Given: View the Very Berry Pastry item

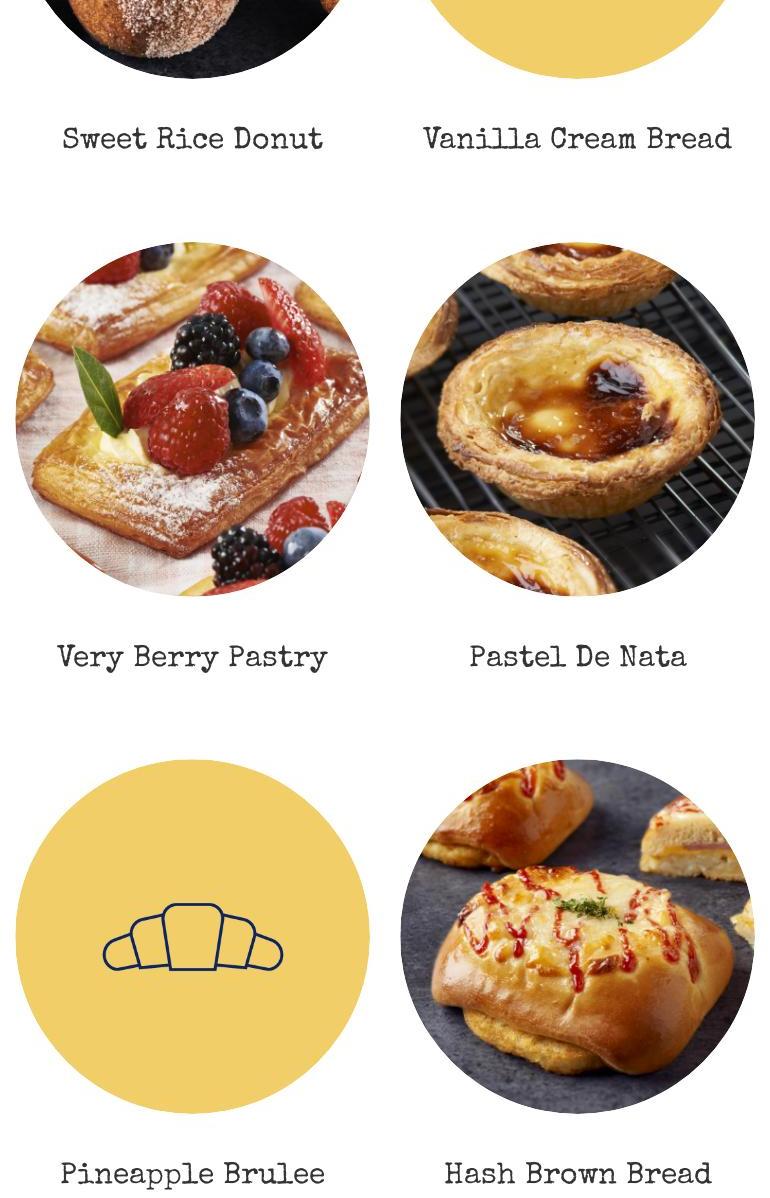Looking at the screenshot, I should pos(192,420).
